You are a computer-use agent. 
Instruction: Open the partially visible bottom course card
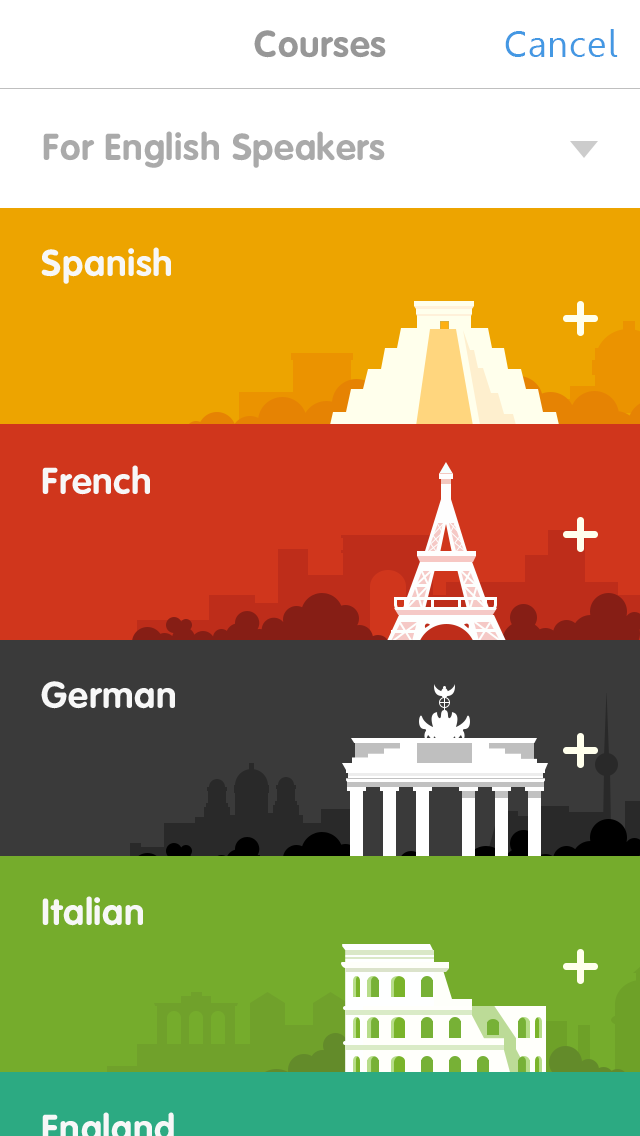point(320,1104)
